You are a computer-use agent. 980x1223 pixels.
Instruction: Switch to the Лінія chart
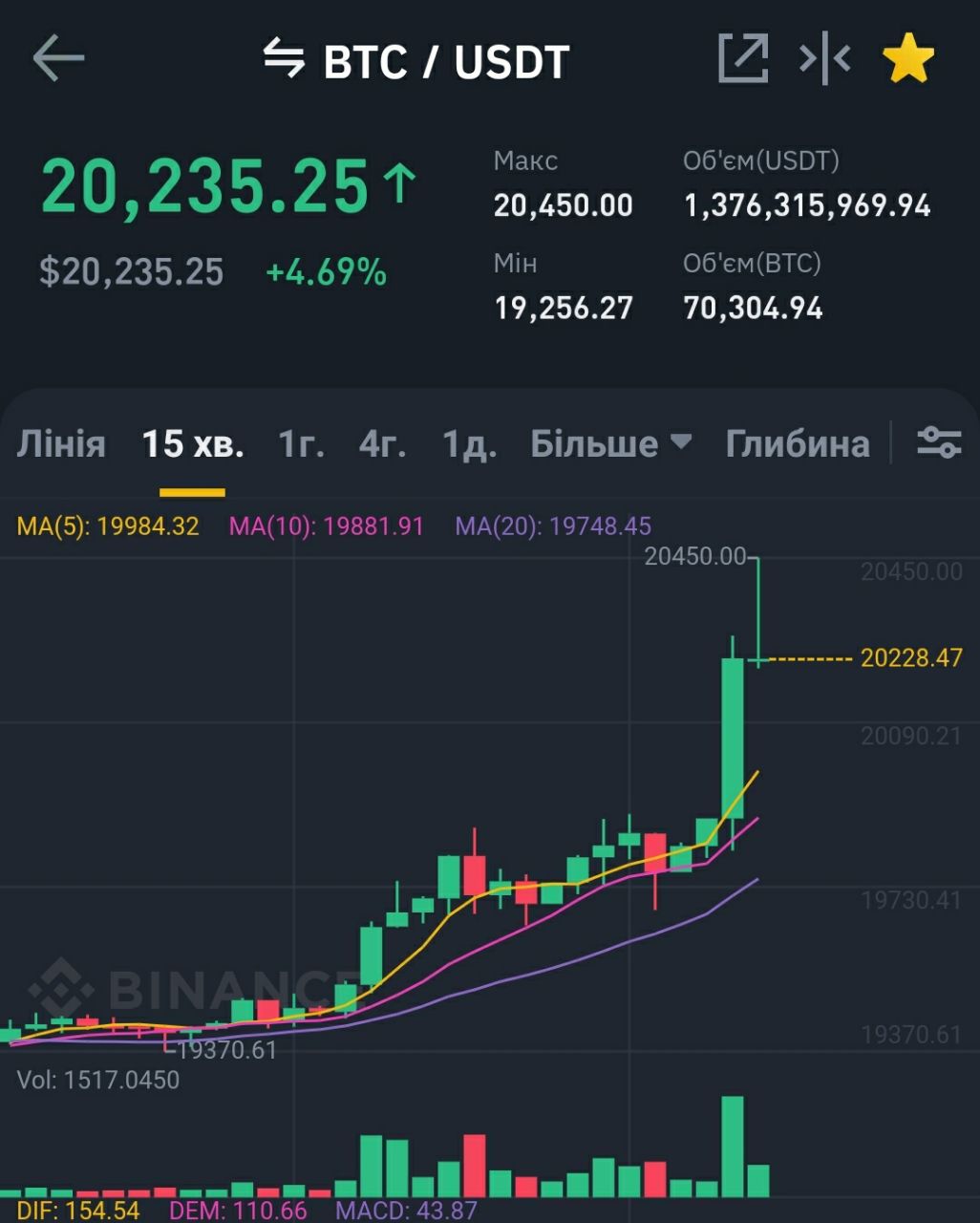tap(61, 443)
